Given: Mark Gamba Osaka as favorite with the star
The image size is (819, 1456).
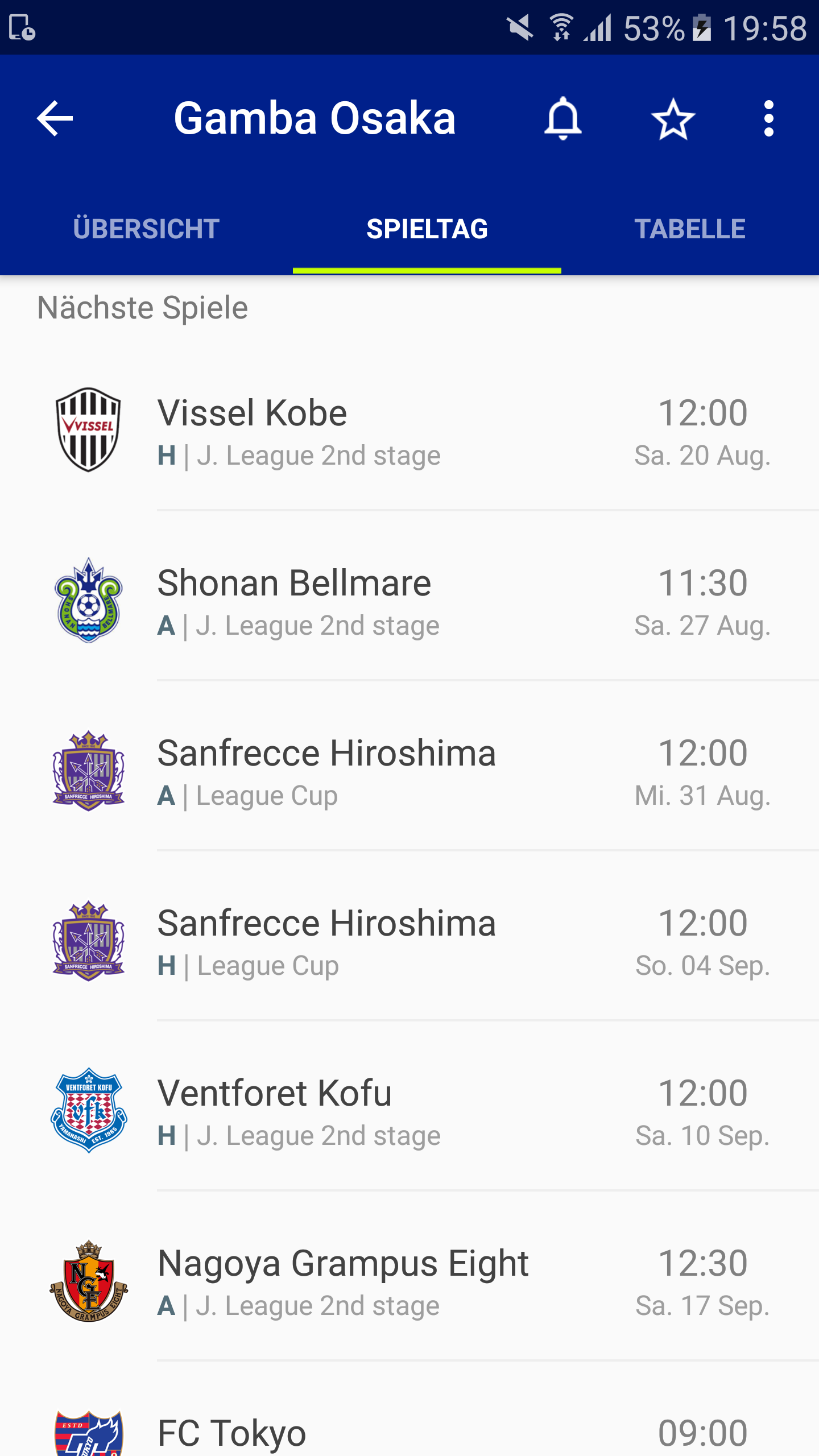Looking at the screenshot, I should tap(673, 119).
